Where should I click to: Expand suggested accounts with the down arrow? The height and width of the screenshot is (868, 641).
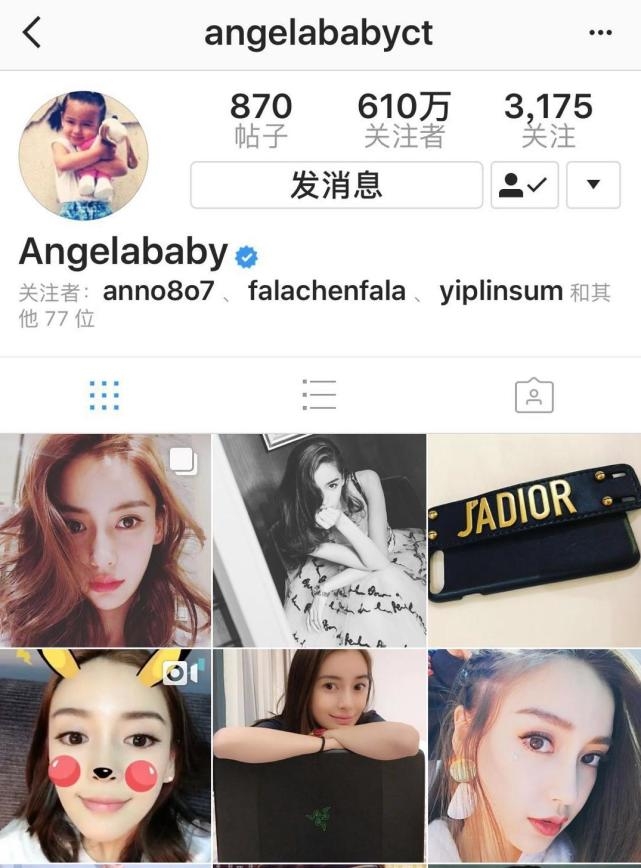point(593,185)
